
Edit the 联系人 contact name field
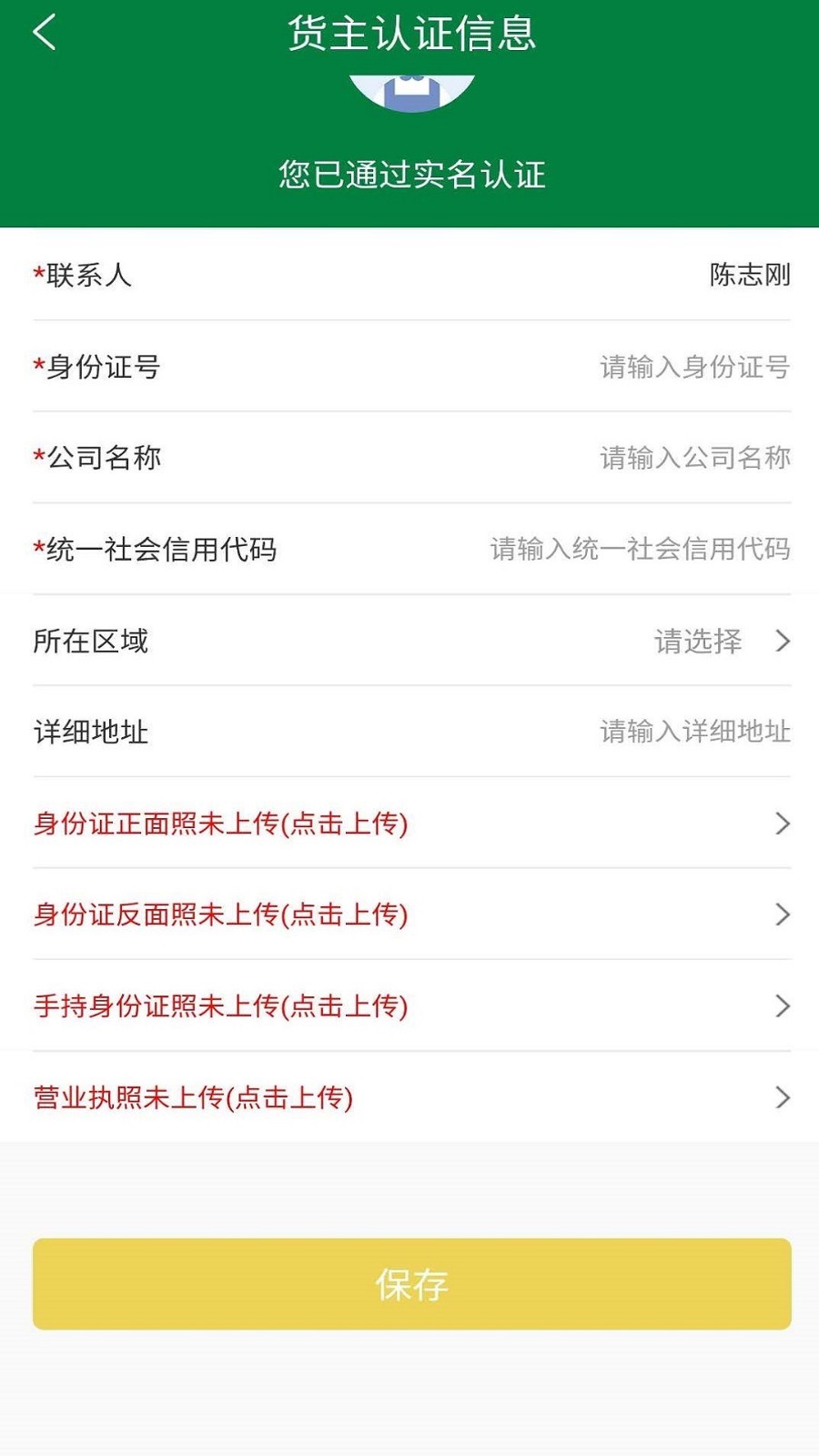[x=411, y=275]
